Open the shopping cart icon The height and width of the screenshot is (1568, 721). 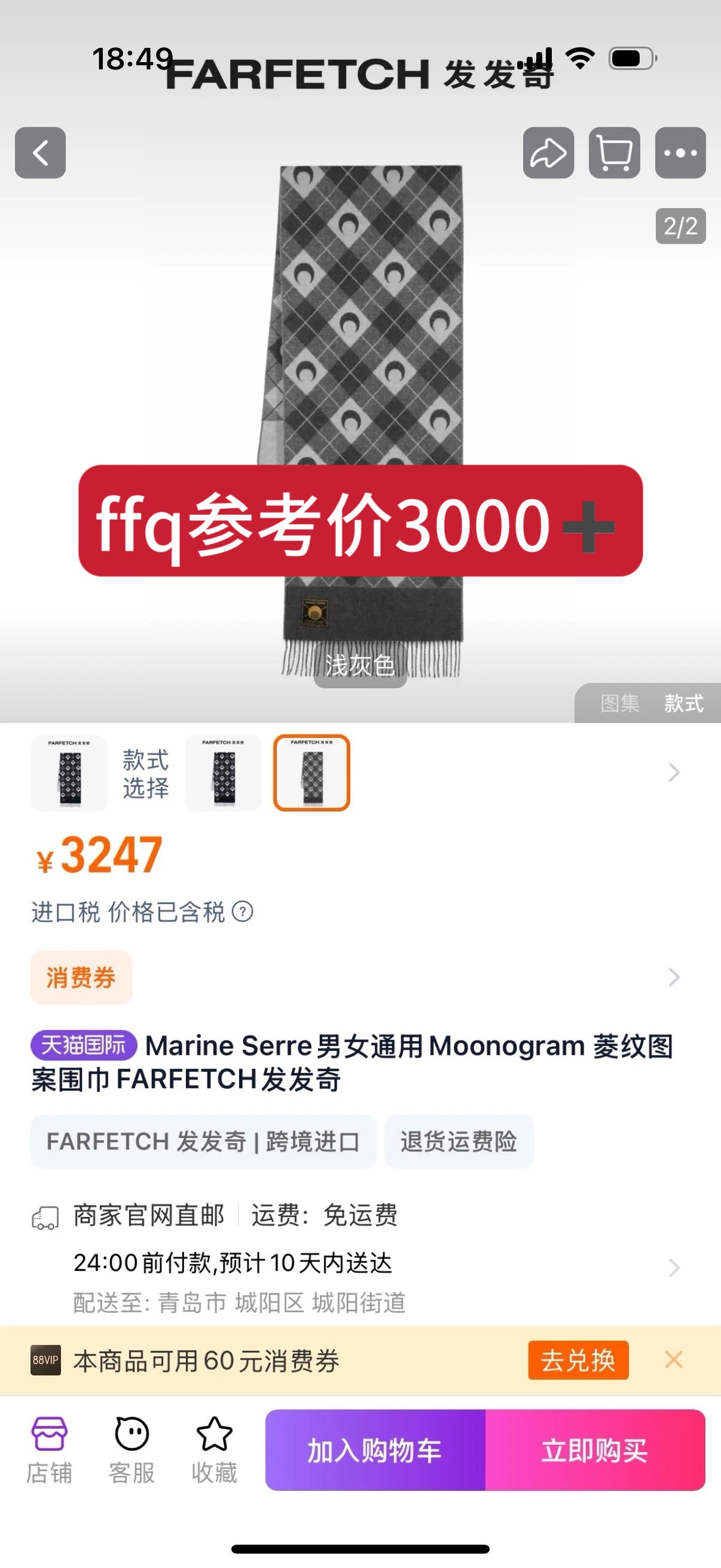pyautogui.click(x=614, y=152)
